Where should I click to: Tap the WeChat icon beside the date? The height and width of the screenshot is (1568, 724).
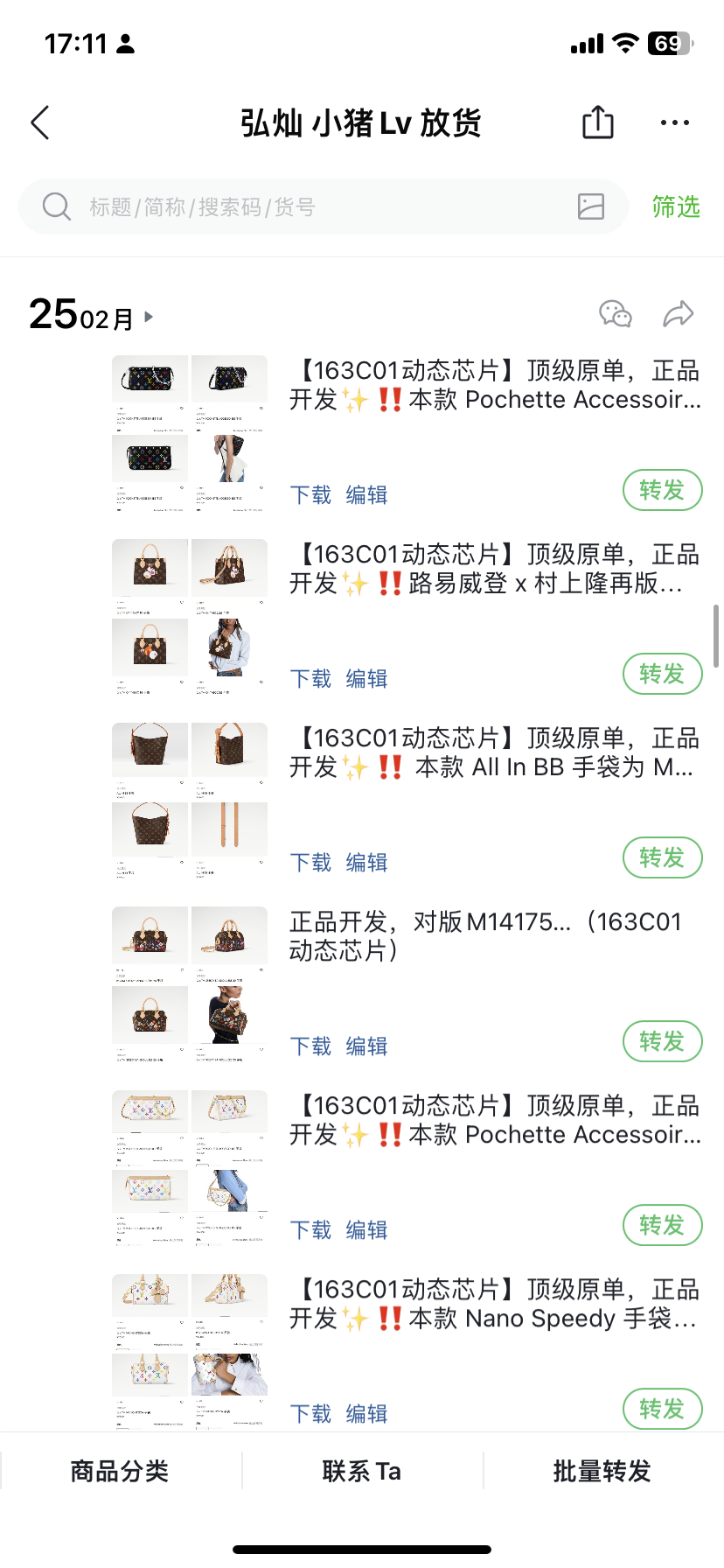616,313
